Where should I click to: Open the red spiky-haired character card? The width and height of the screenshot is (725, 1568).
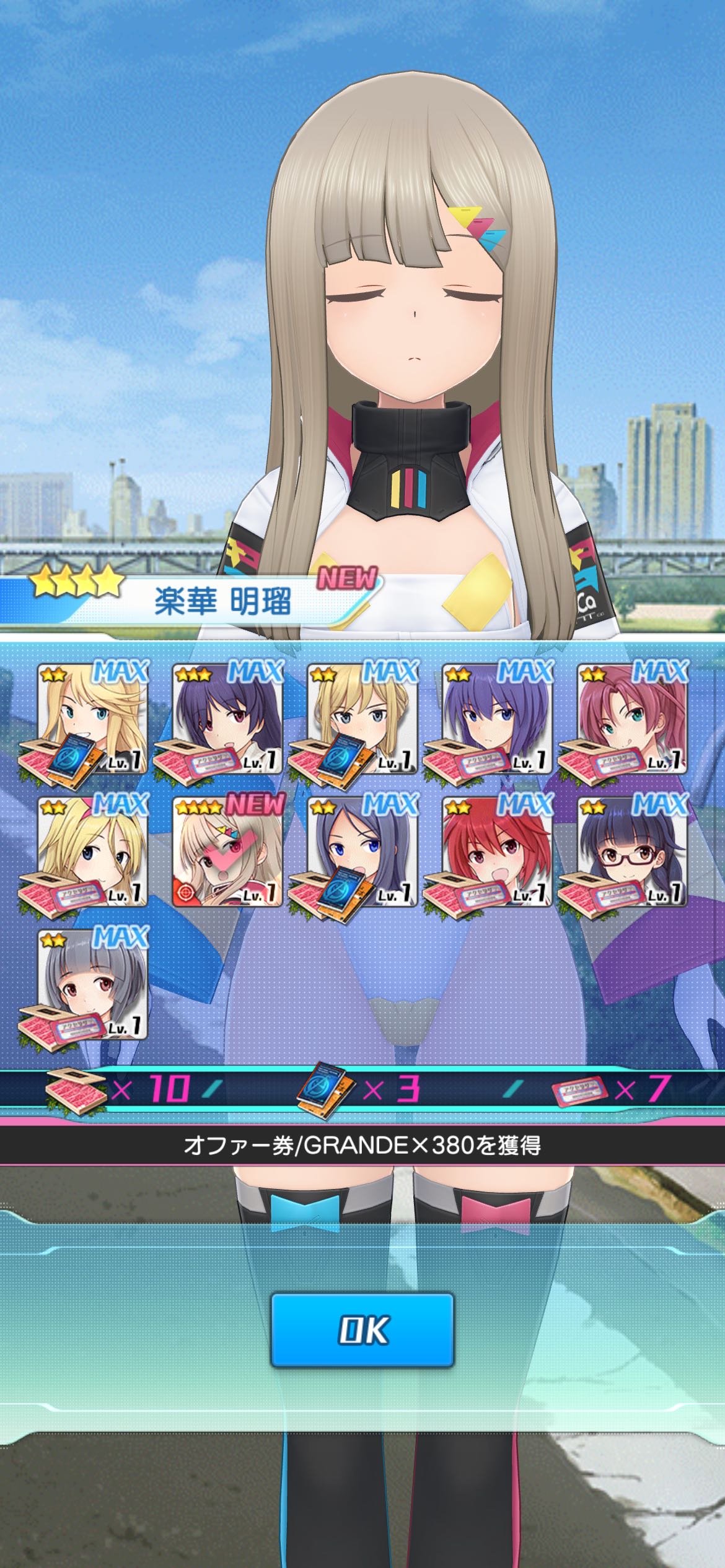[497, 853]
